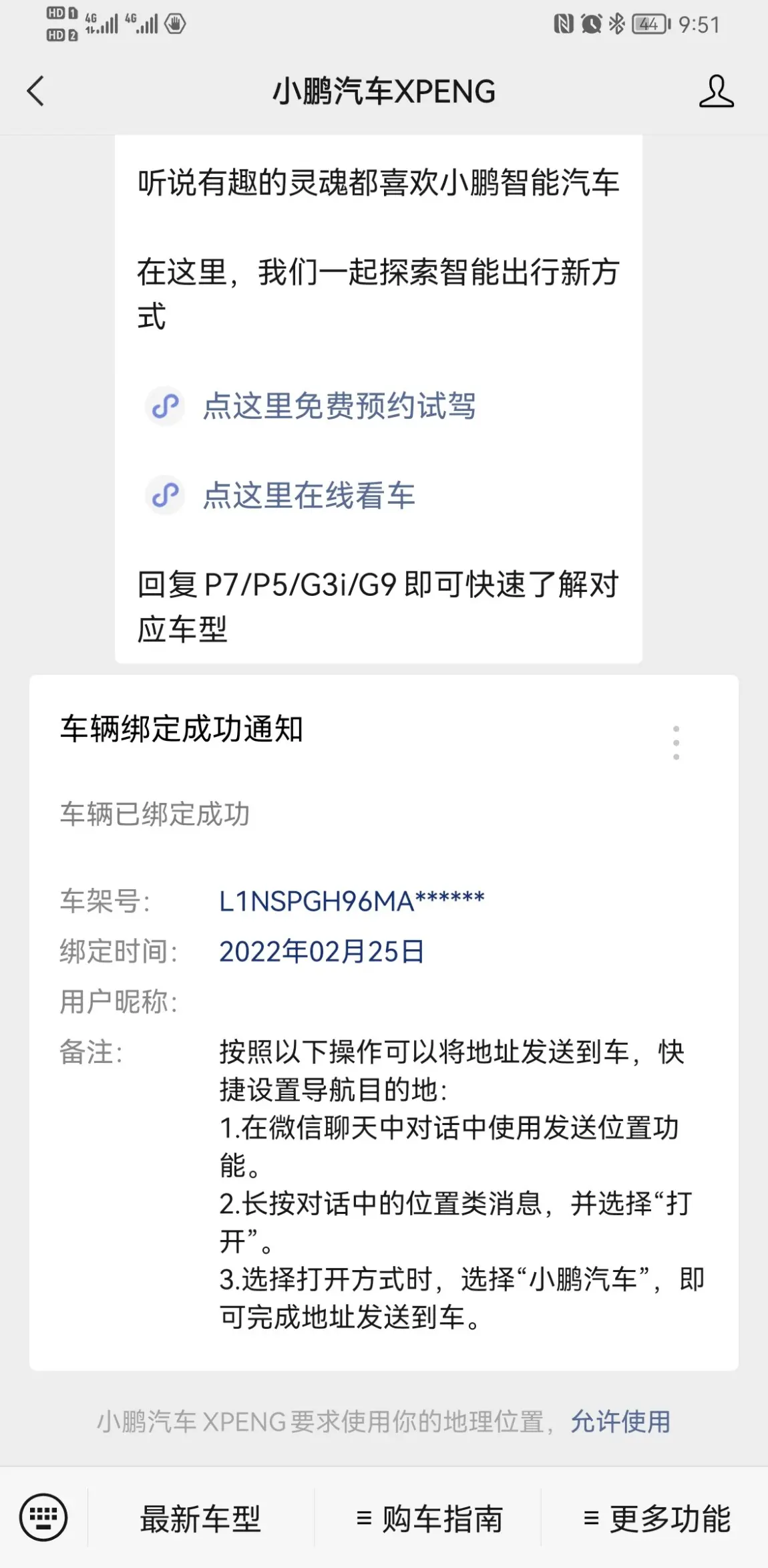Expand the 购车指南 menu
This screenshot has width=768, height=1568.
429,1518
